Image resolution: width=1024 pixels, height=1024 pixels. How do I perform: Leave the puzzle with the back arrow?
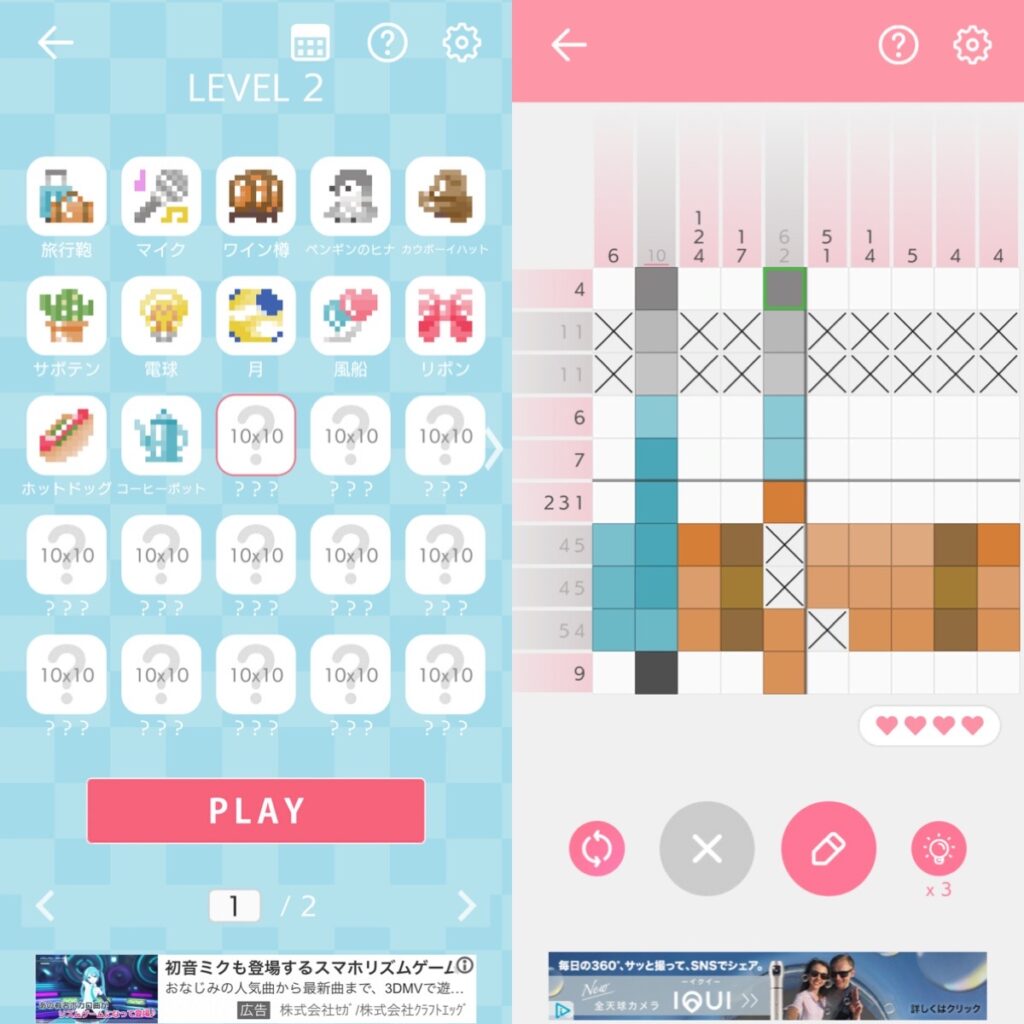pyautogui.click(x=568, y=44)
